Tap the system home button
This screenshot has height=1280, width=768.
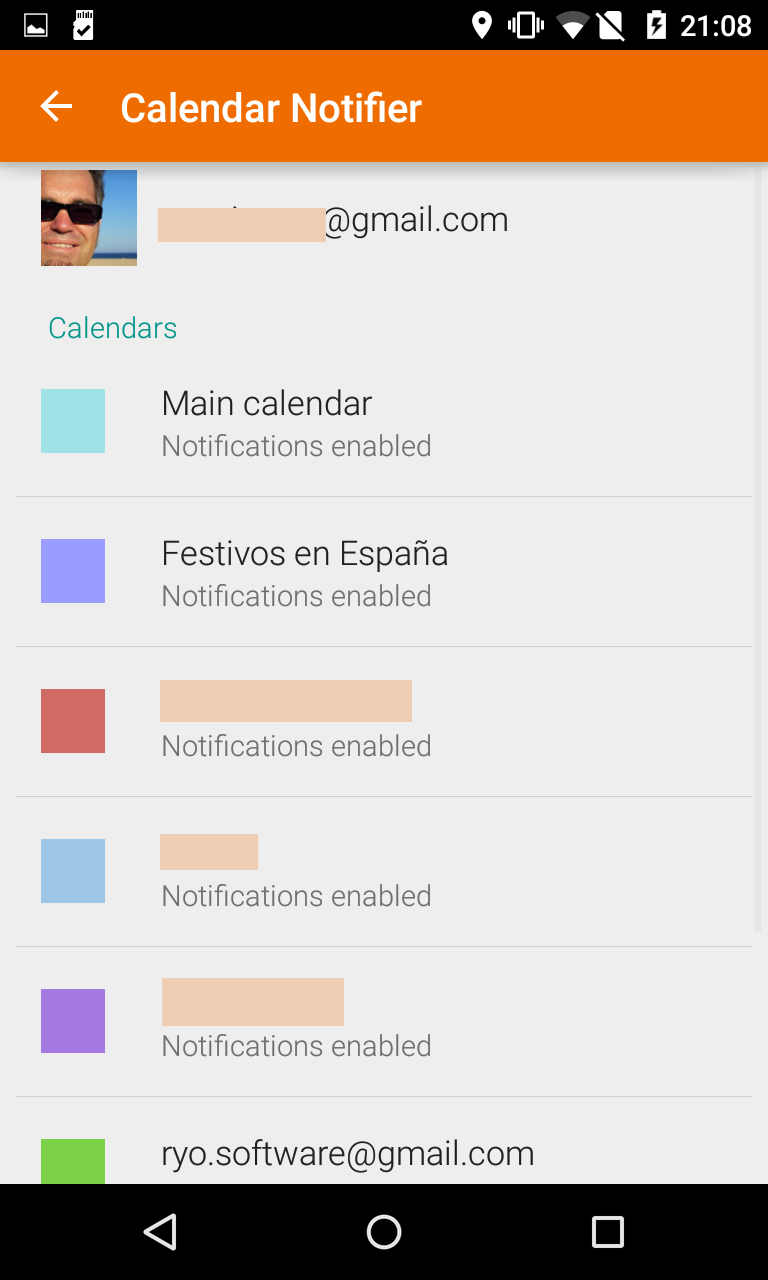point(384,1232)
